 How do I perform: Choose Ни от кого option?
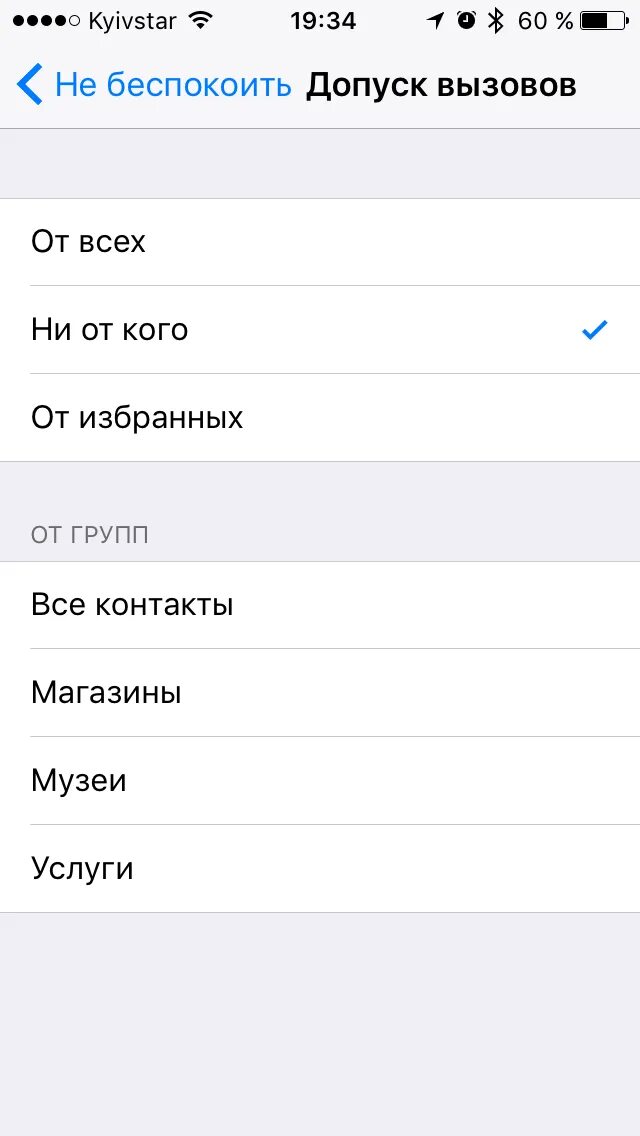point(320,330)
